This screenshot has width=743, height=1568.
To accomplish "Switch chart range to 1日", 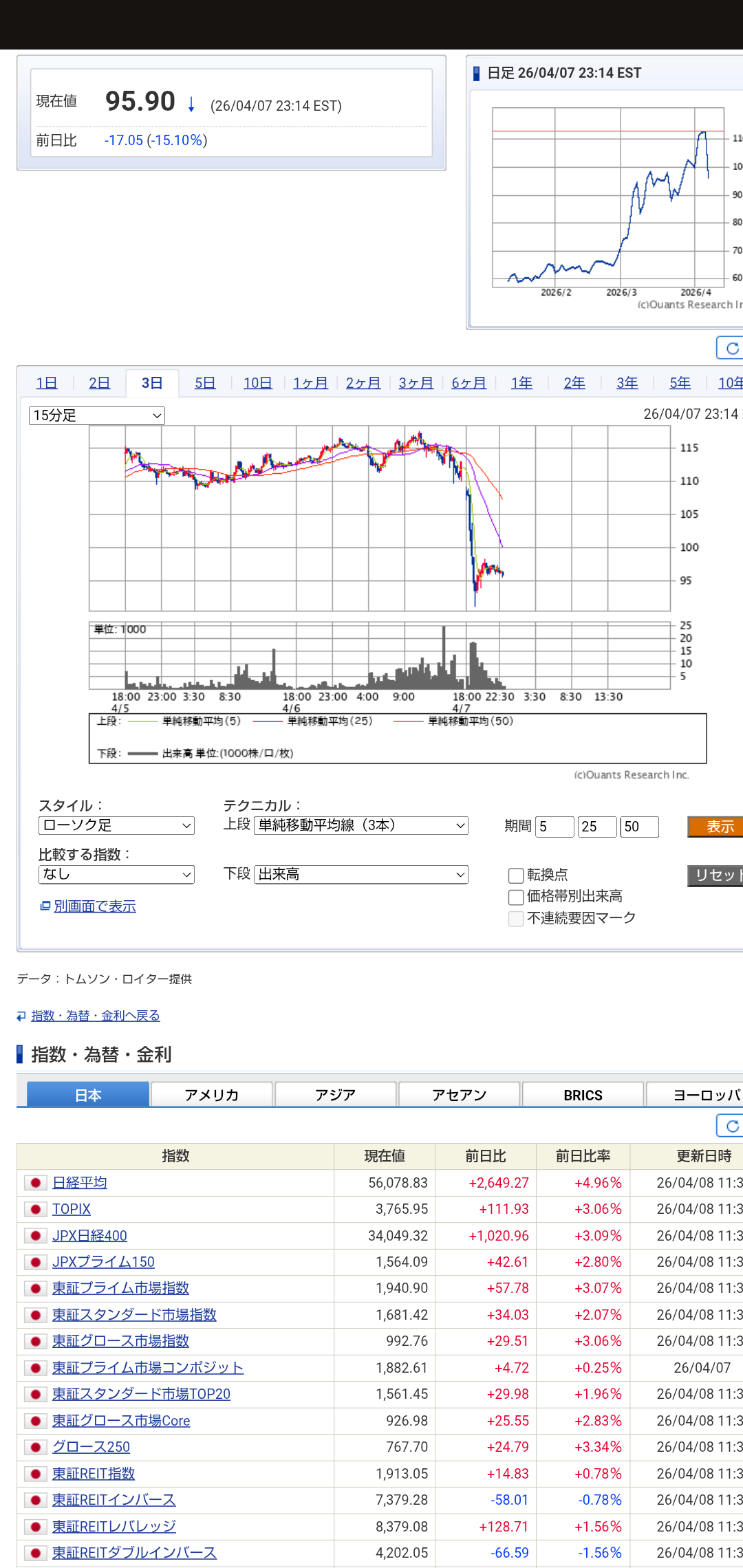I will 47,383.
